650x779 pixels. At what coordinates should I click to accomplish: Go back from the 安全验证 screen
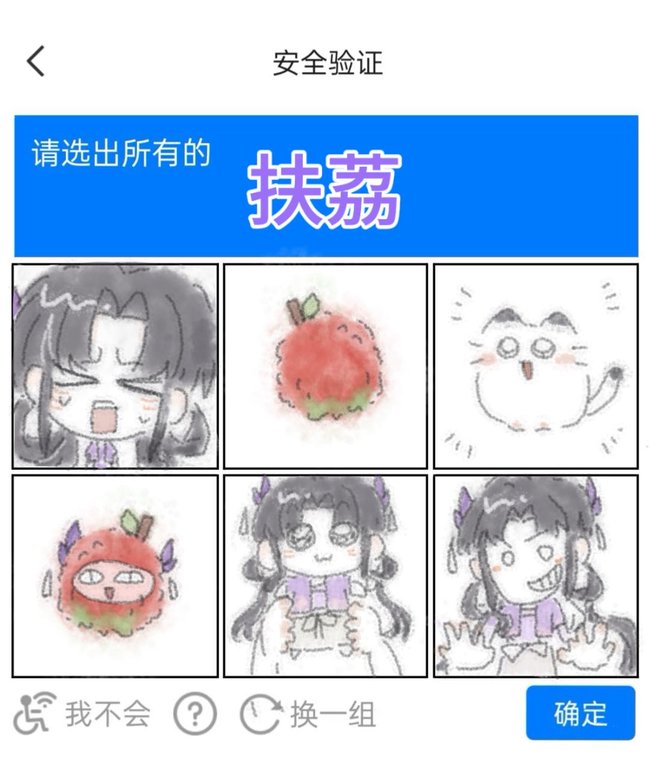pos(36,62)
